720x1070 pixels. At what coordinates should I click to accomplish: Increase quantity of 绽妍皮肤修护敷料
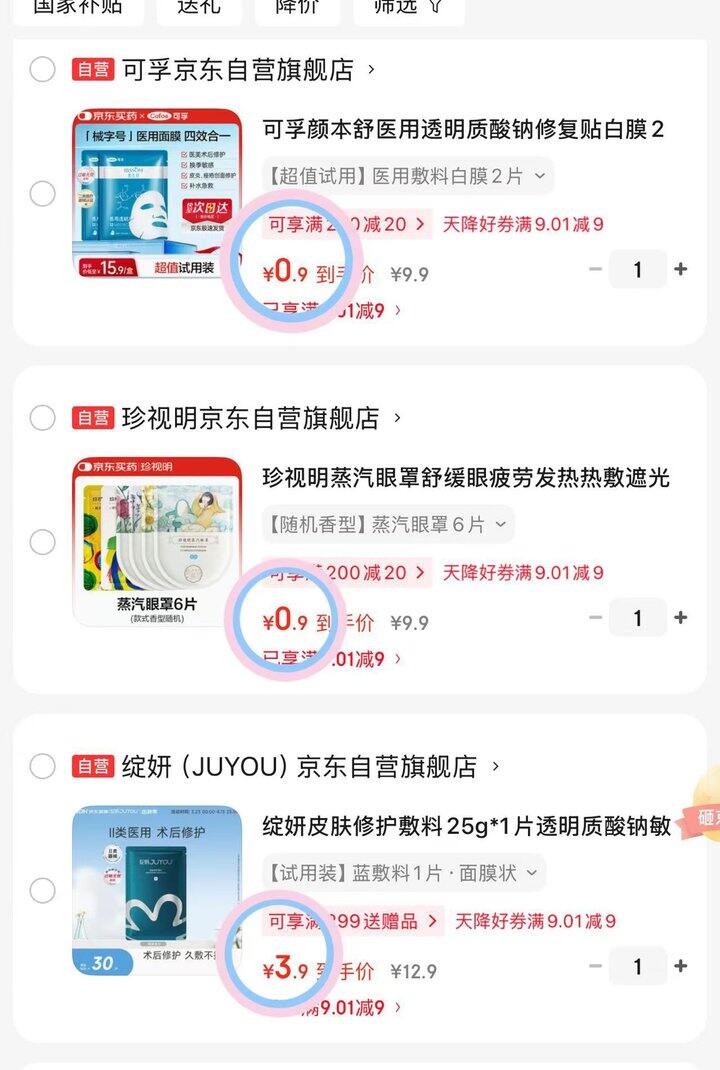tap(681, 966)
